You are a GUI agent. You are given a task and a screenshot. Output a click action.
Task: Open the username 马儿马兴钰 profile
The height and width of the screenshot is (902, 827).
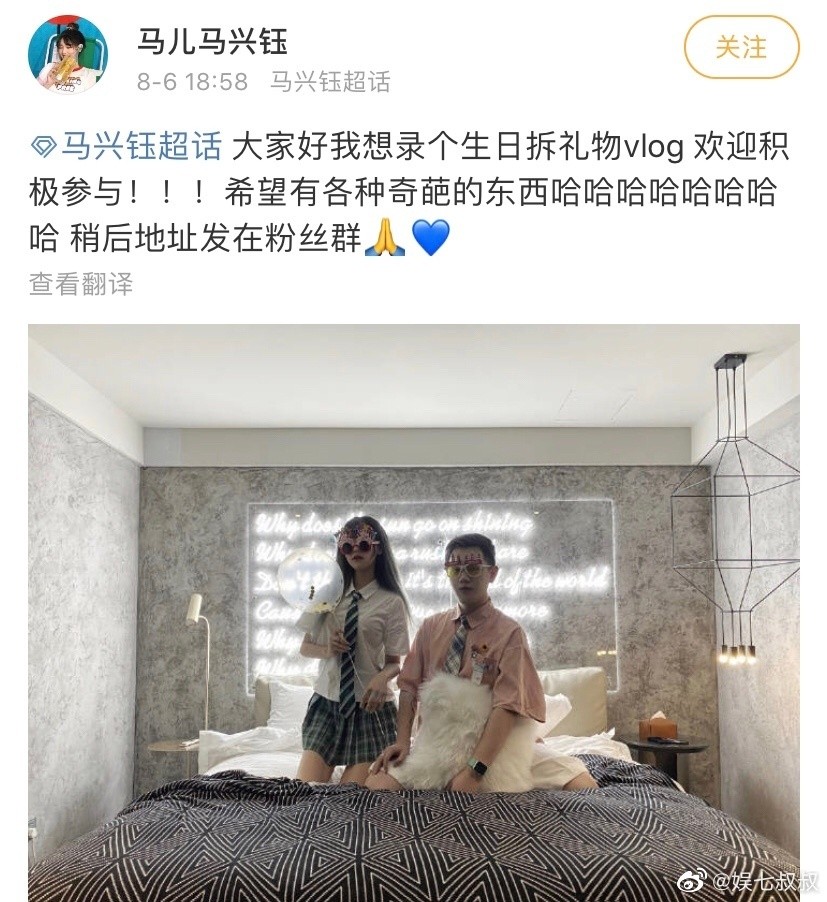212,41
